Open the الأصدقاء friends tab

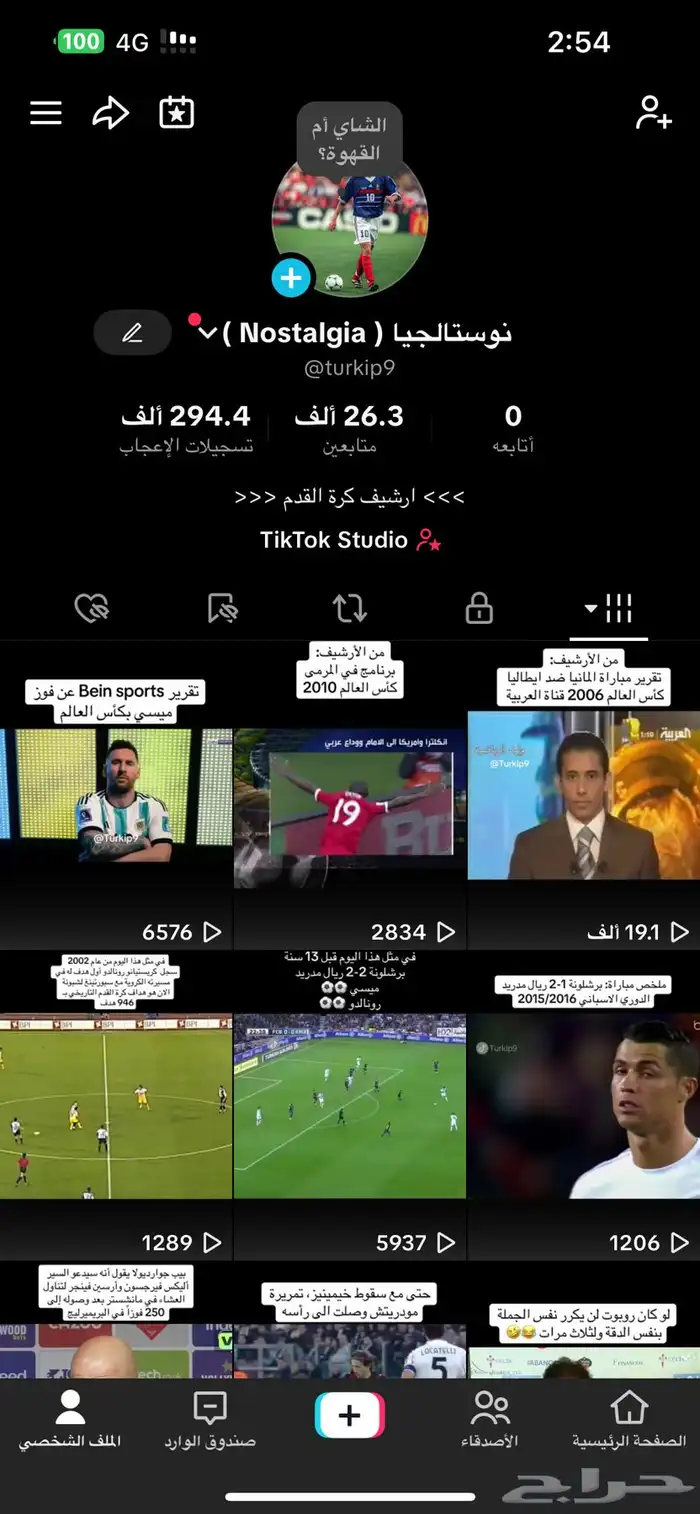(489, 1418)
